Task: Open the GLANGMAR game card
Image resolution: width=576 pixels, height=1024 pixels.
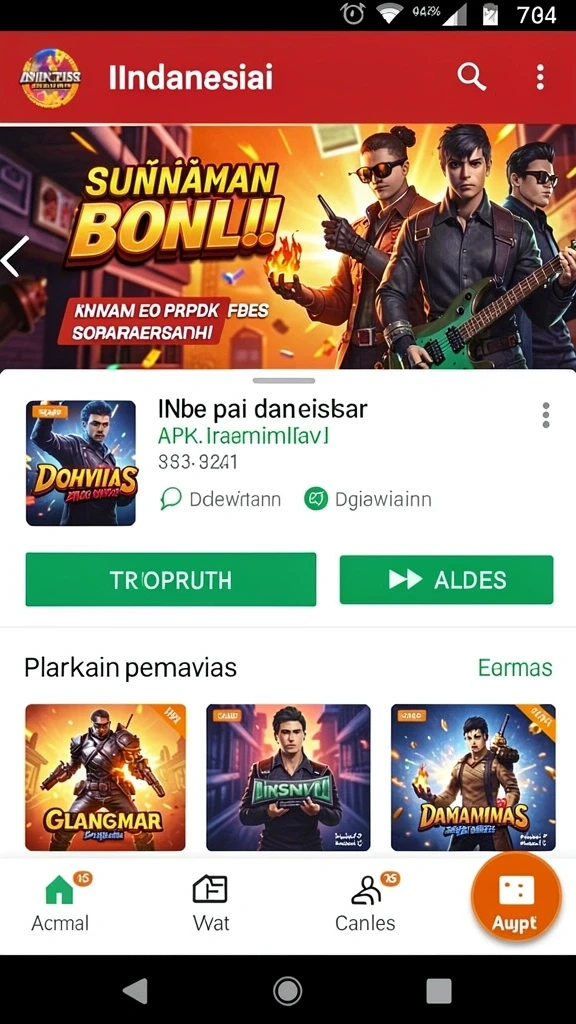Action: pyautogui.click(x=105, y=777)
